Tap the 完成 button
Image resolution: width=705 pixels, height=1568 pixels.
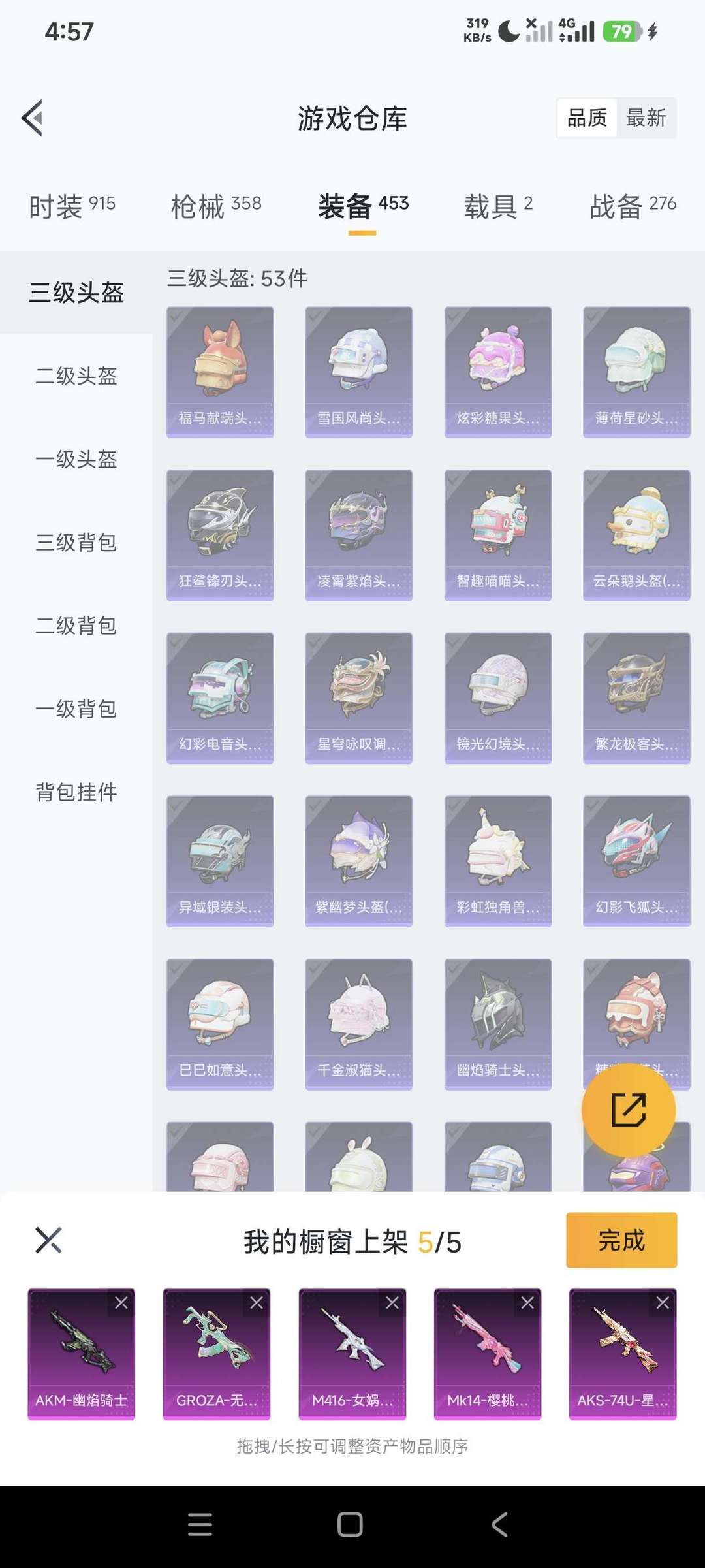click(621, 1240)
